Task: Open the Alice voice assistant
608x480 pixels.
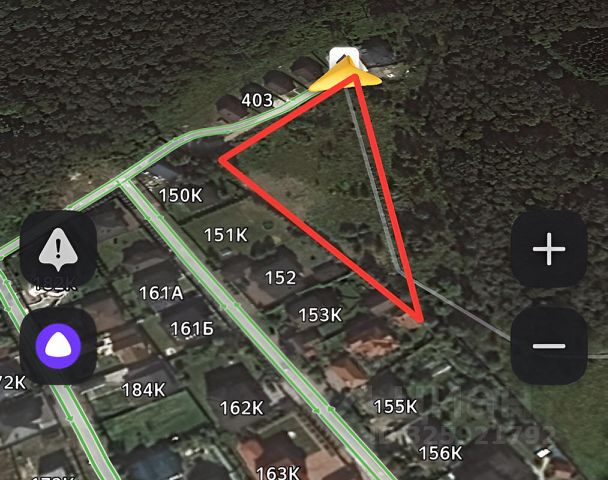Action: click(58, 346)
